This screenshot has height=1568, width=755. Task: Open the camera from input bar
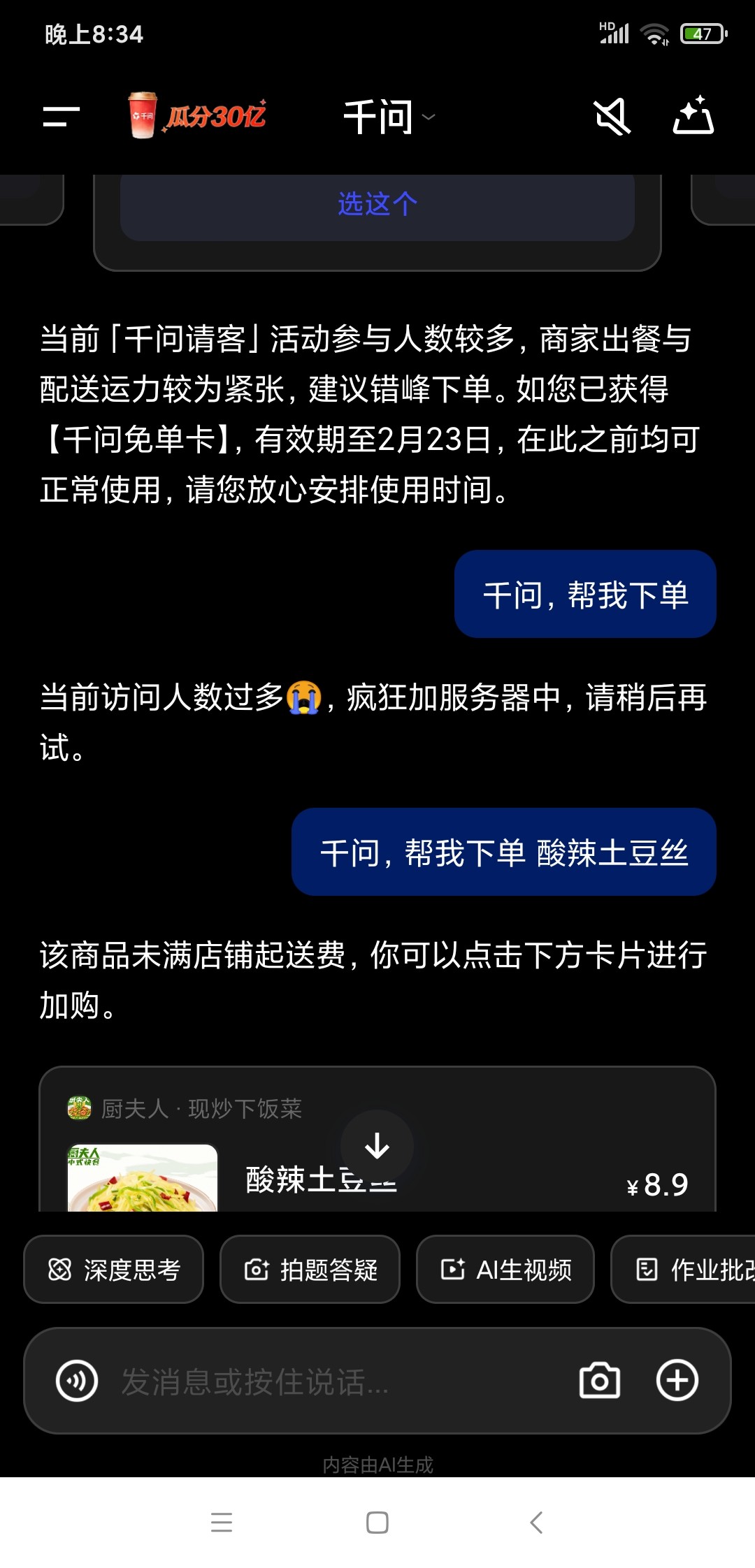pos(600,1381)
